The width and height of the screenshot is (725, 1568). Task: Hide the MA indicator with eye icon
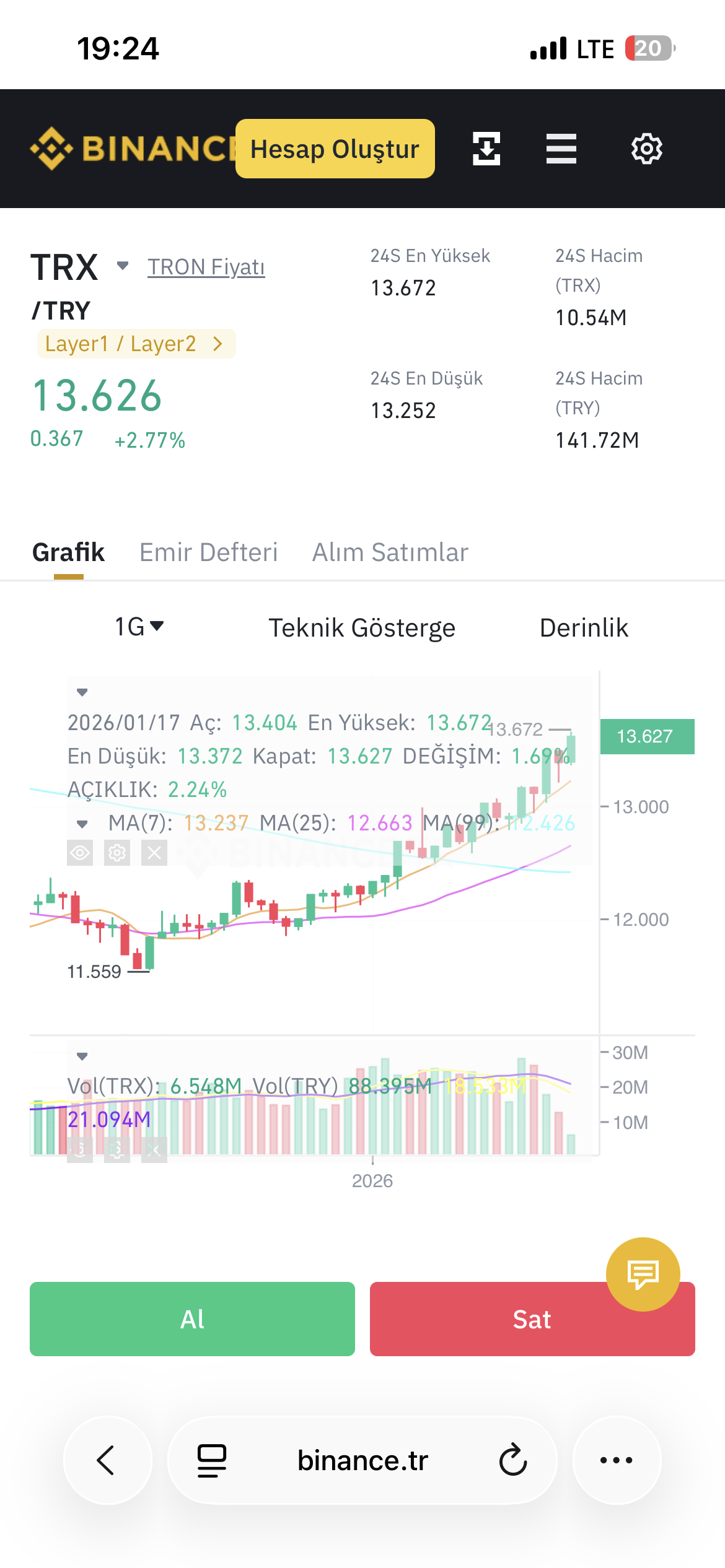coord(80,853)
